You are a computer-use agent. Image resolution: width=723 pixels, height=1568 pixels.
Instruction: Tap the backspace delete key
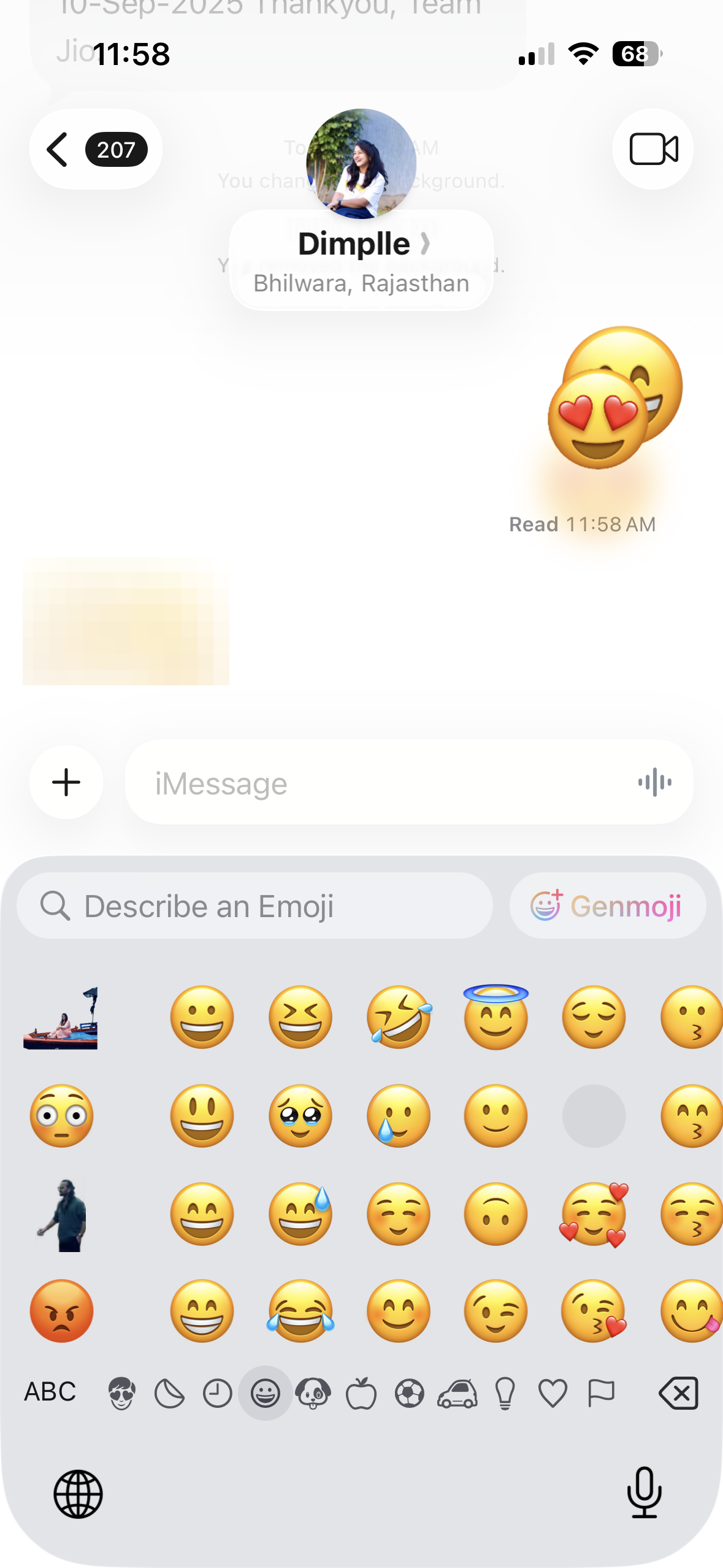tap(678, 1393)
